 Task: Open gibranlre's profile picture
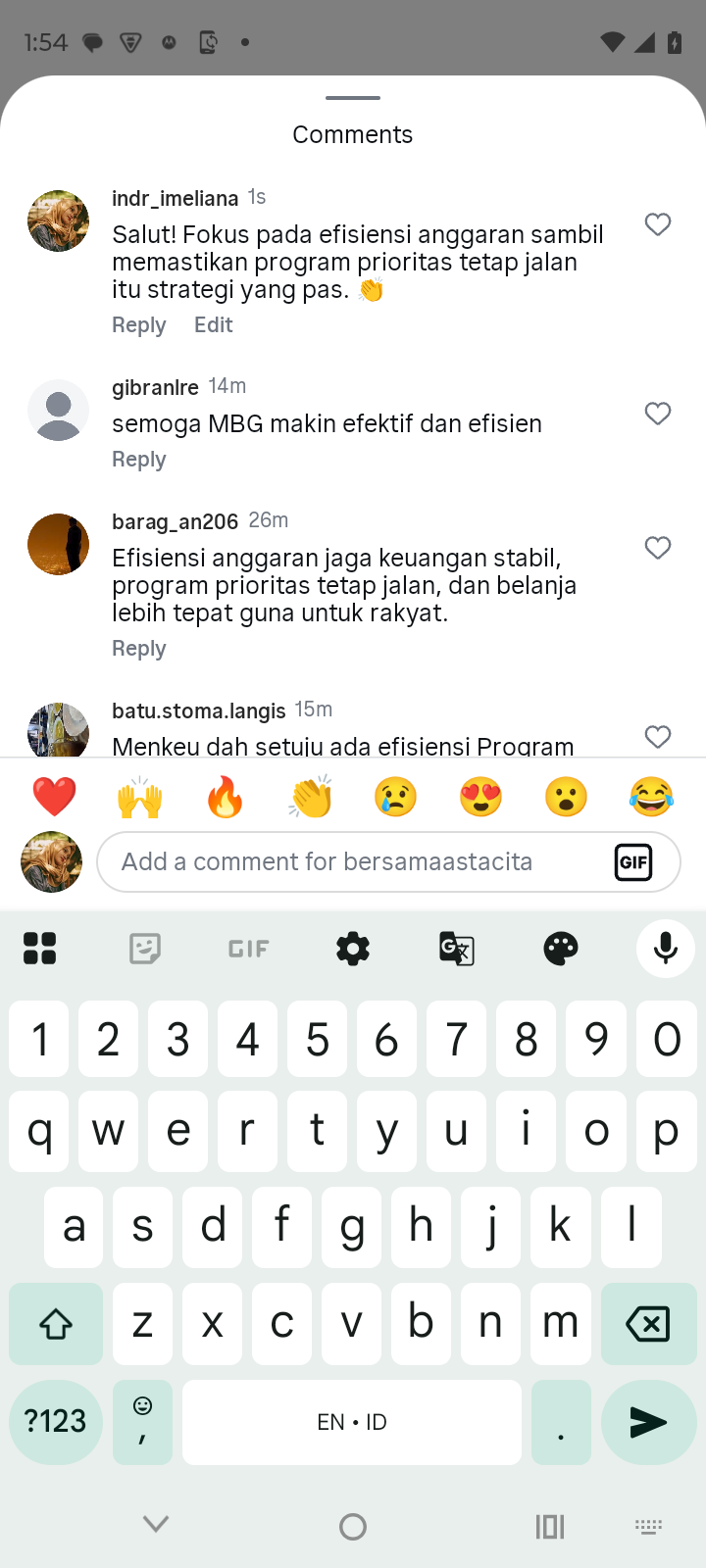point(58,410)
